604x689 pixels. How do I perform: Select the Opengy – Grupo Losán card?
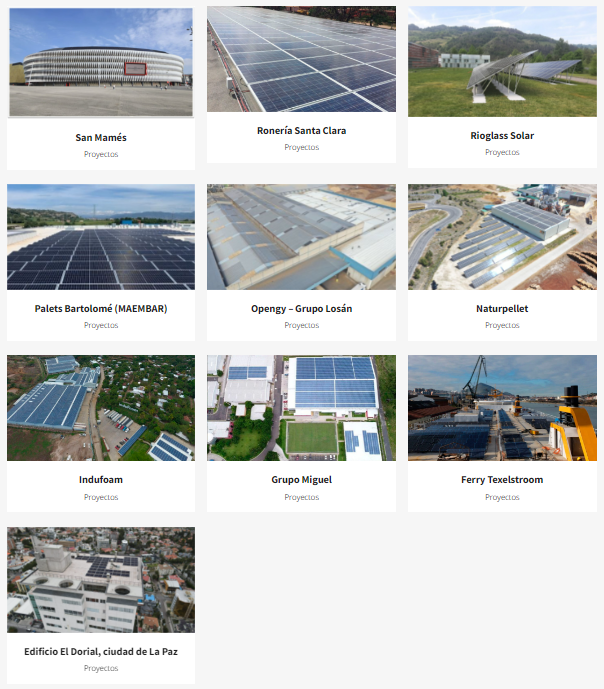(x=301, y=308)
